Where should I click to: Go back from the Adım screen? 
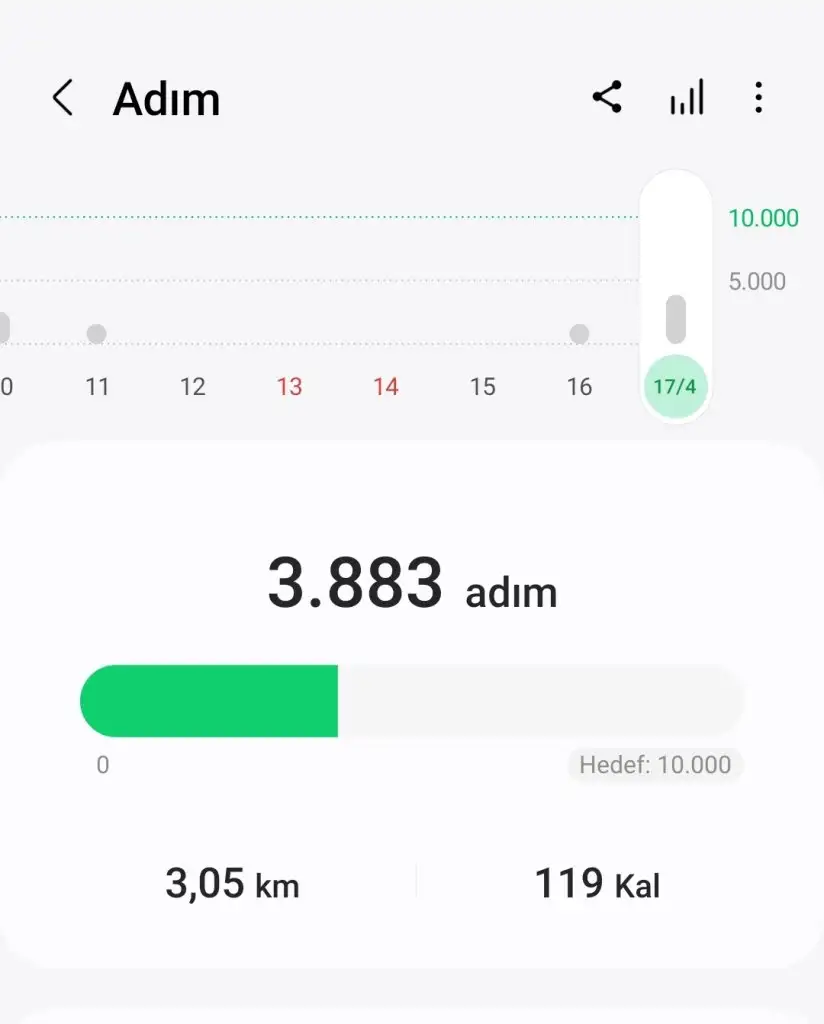coord(63,99)
